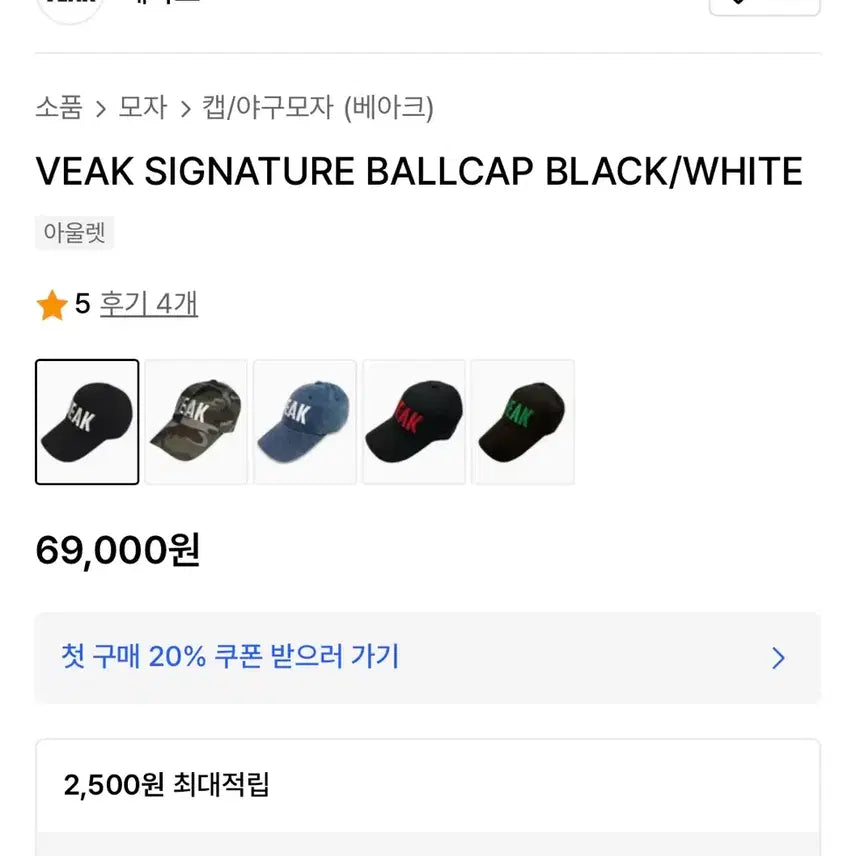Select the blue denim cap option

point(305,422)
